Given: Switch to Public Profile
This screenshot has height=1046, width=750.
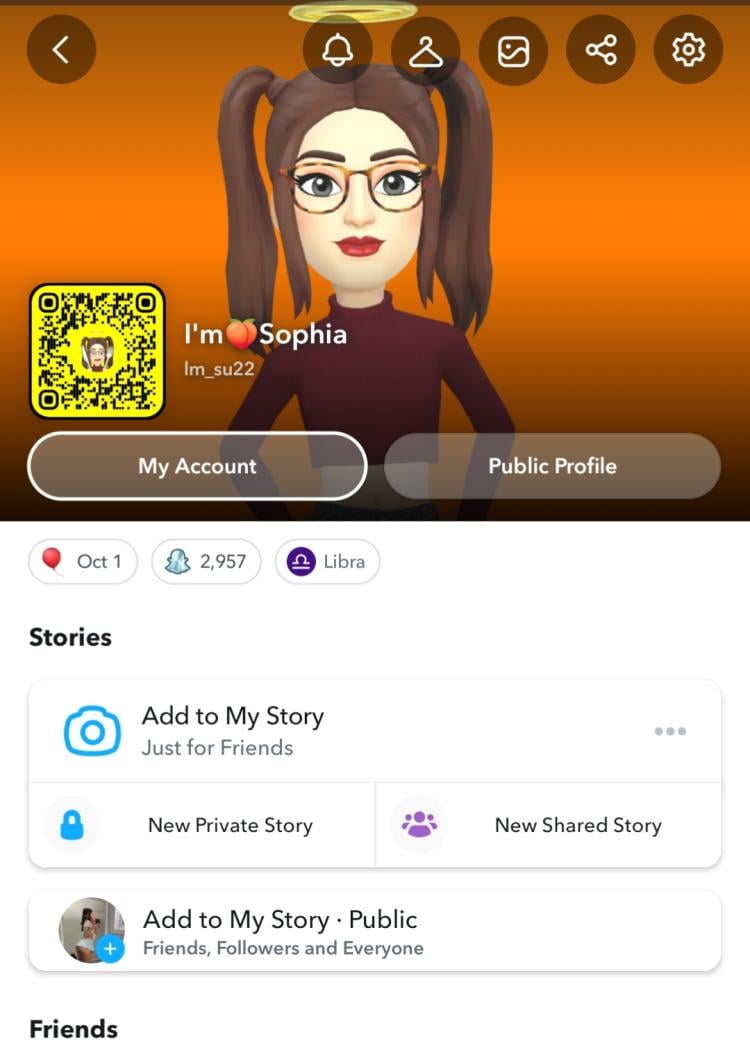Looking at the screenshot, I should [x=552, y=466].
